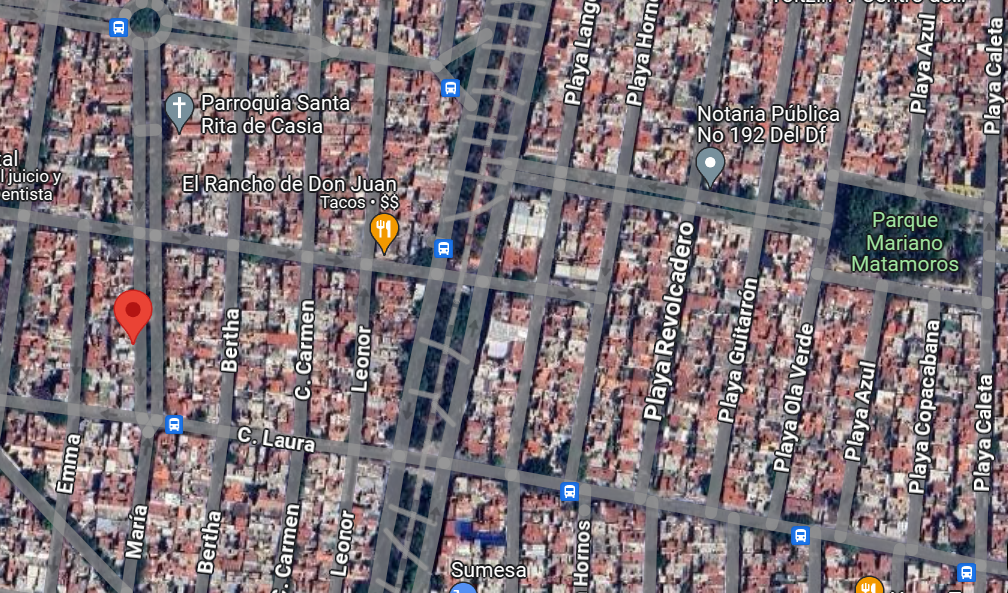The image size is (1008, 593).
Task: Open the Sumesa store marker
Action: pos(463,587)
